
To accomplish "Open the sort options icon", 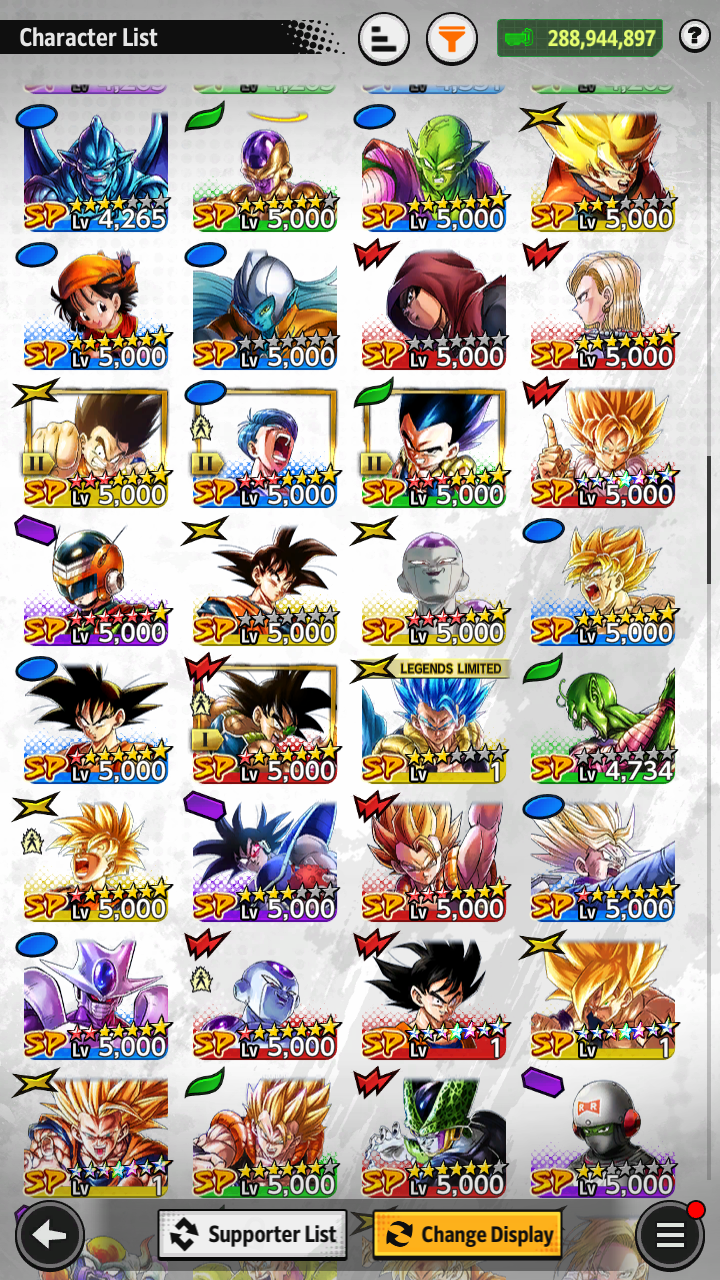I will tap(383, 39).
